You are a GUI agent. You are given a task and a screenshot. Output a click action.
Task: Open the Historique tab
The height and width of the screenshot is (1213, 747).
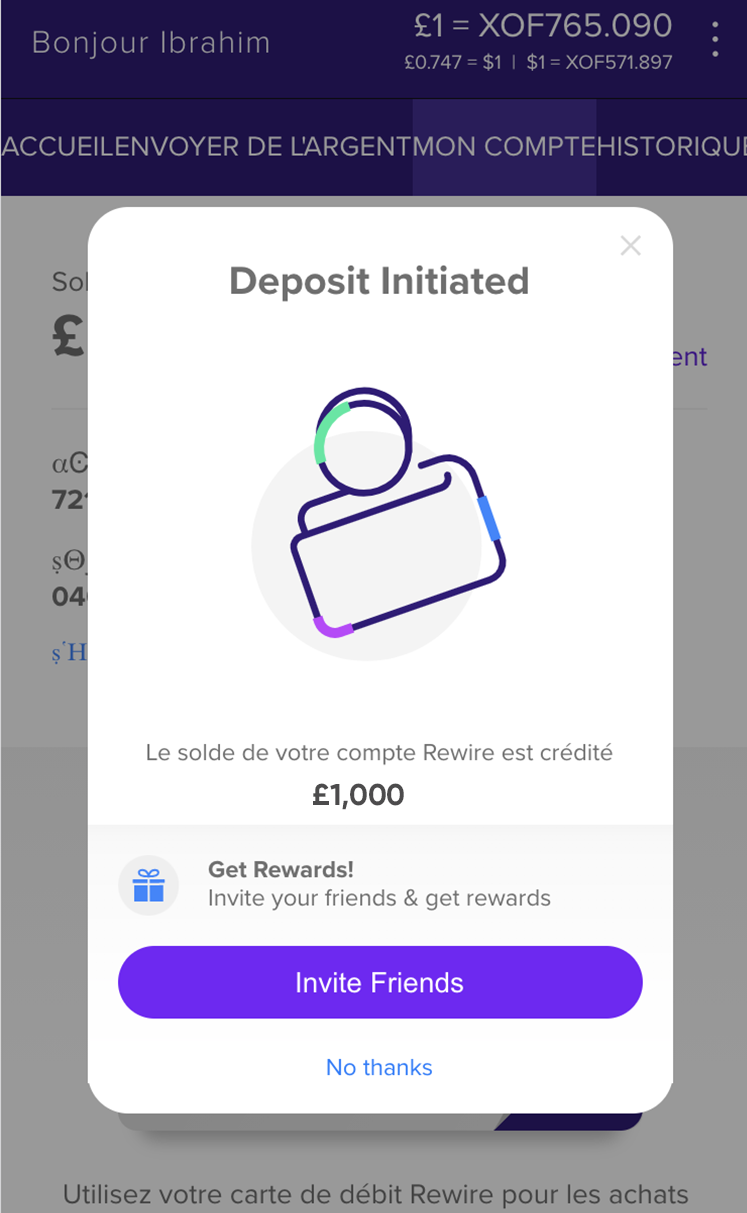pyautogui.click(x=671, y=147)
